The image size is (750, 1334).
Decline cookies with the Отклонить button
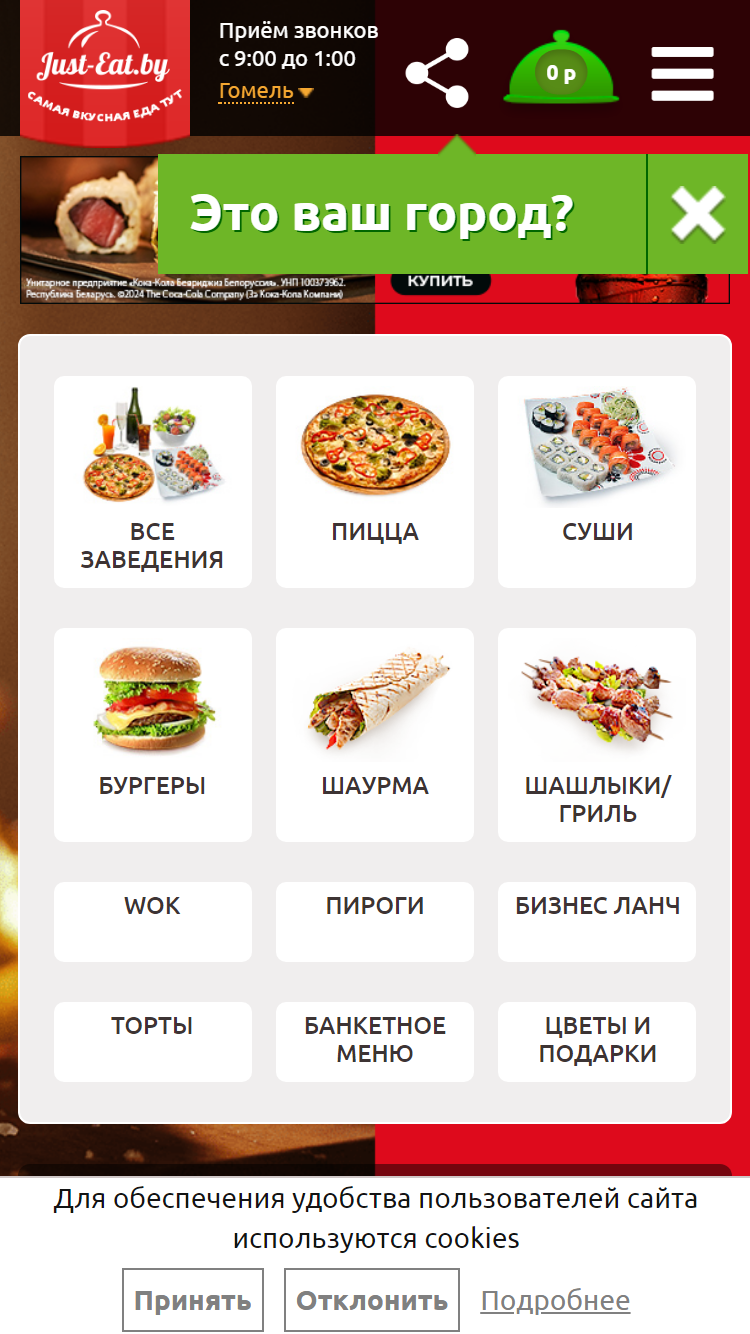(372, 1300)
